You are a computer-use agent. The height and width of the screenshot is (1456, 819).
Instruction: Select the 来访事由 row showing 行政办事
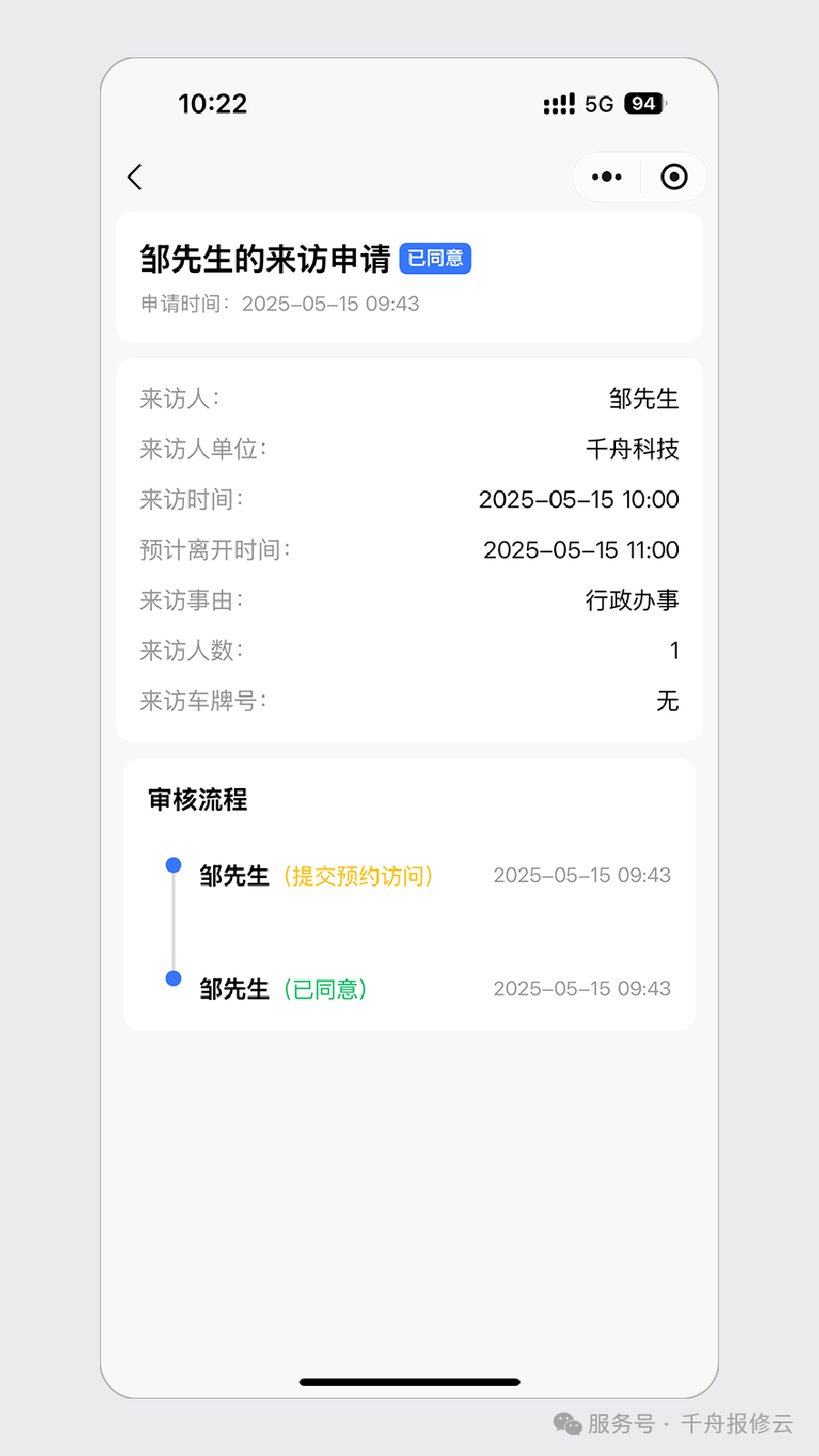pyautogui.click(x=409, y=600)
